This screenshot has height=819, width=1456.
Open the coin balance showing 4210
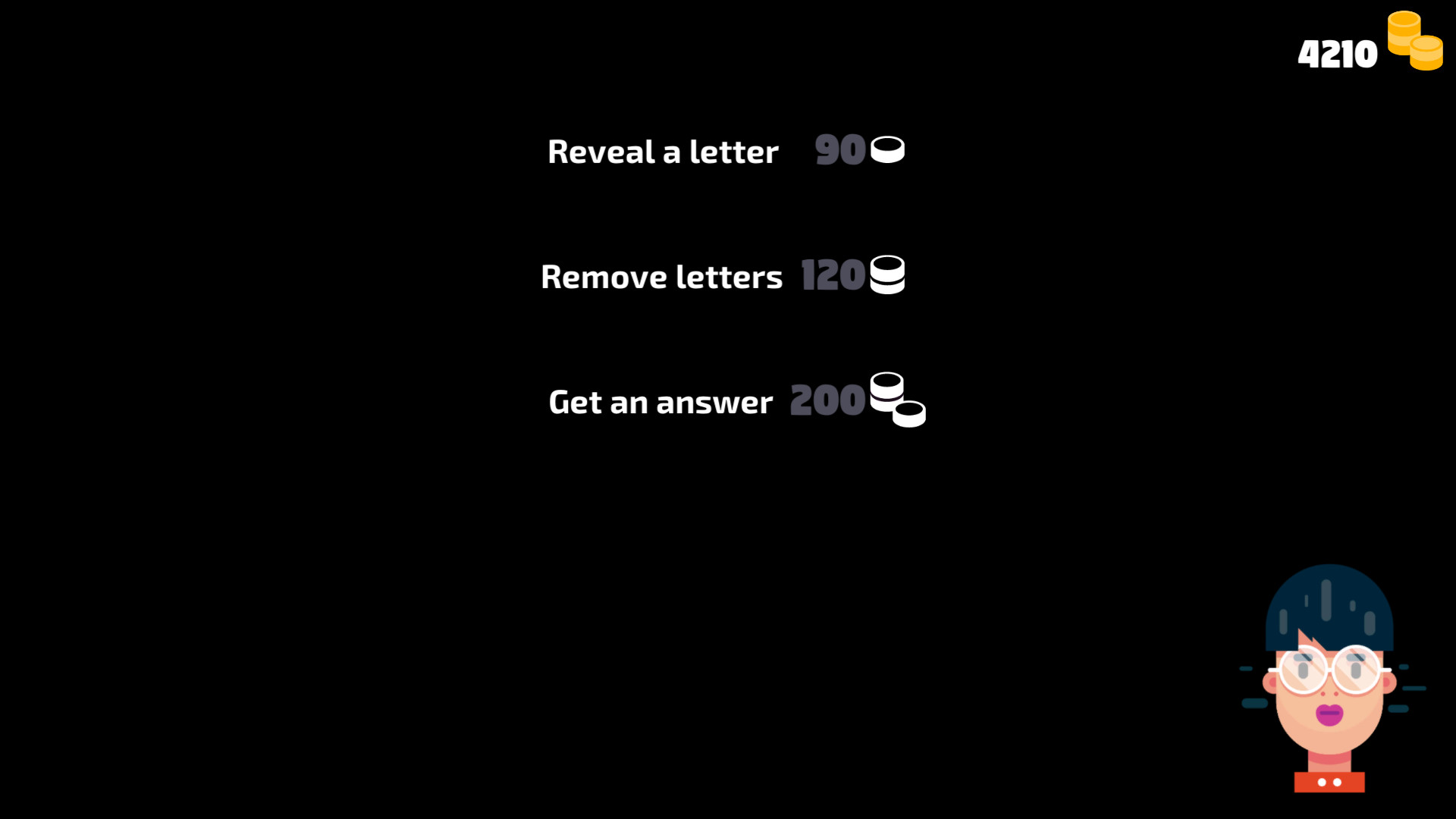[1367, 47]
